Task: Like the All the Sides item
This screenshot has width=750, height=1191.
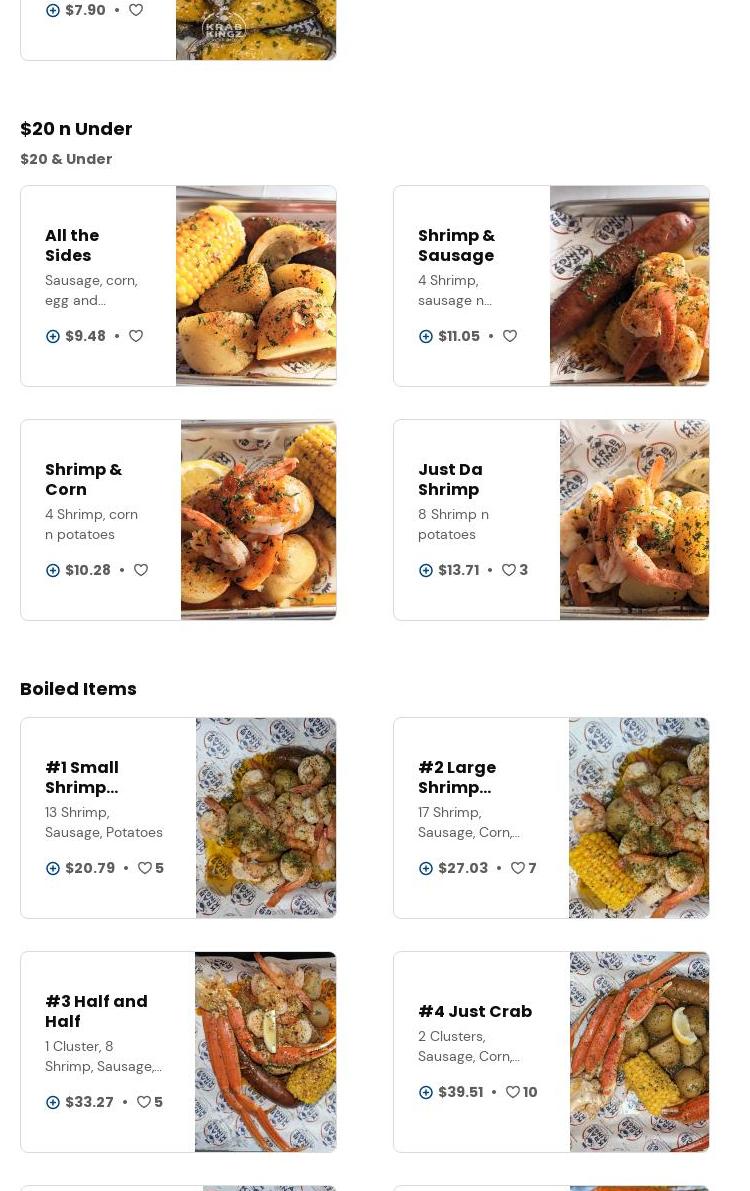Action: (136, 336)
